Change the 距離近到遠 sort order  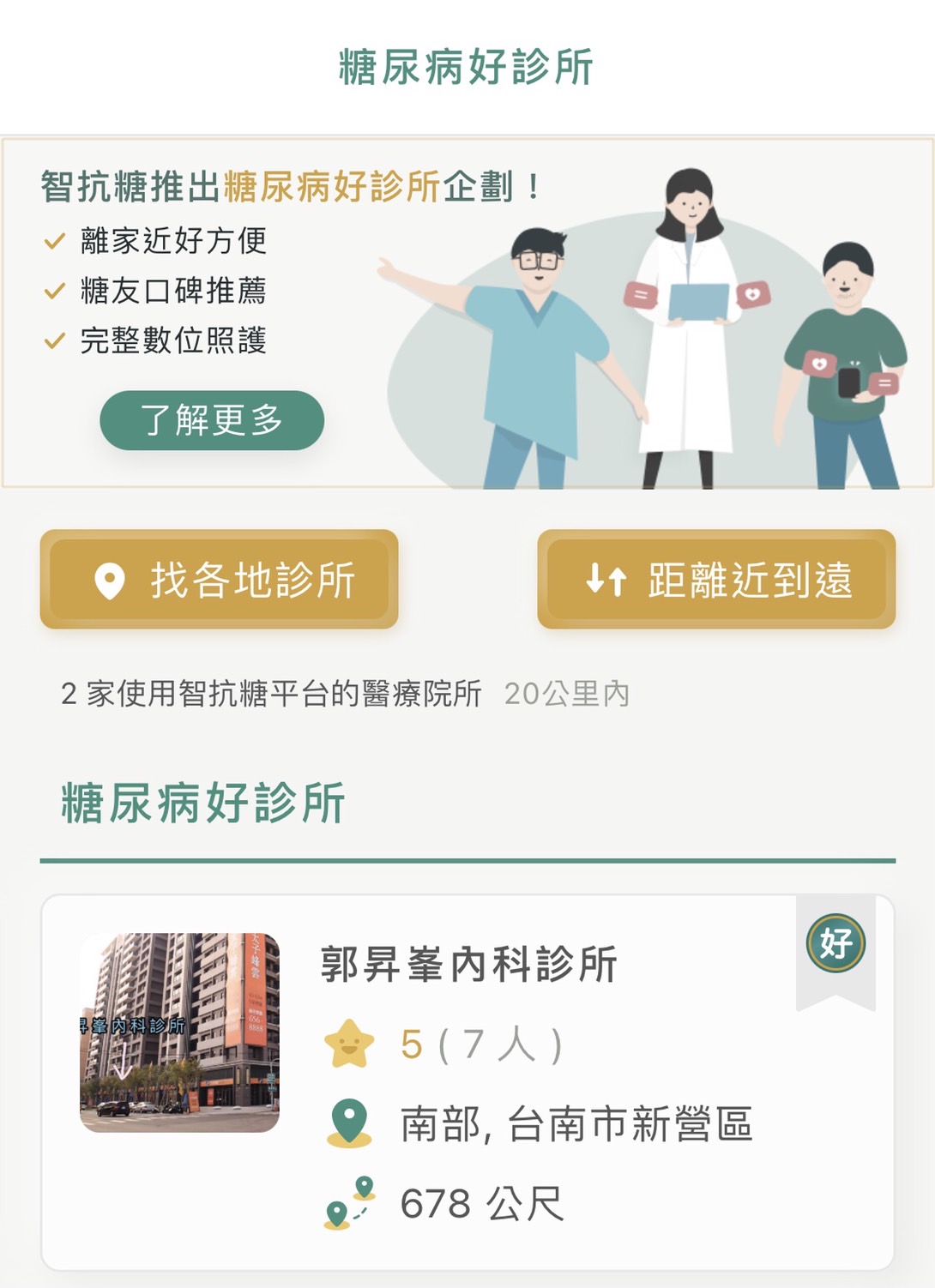tap(716, 580)
